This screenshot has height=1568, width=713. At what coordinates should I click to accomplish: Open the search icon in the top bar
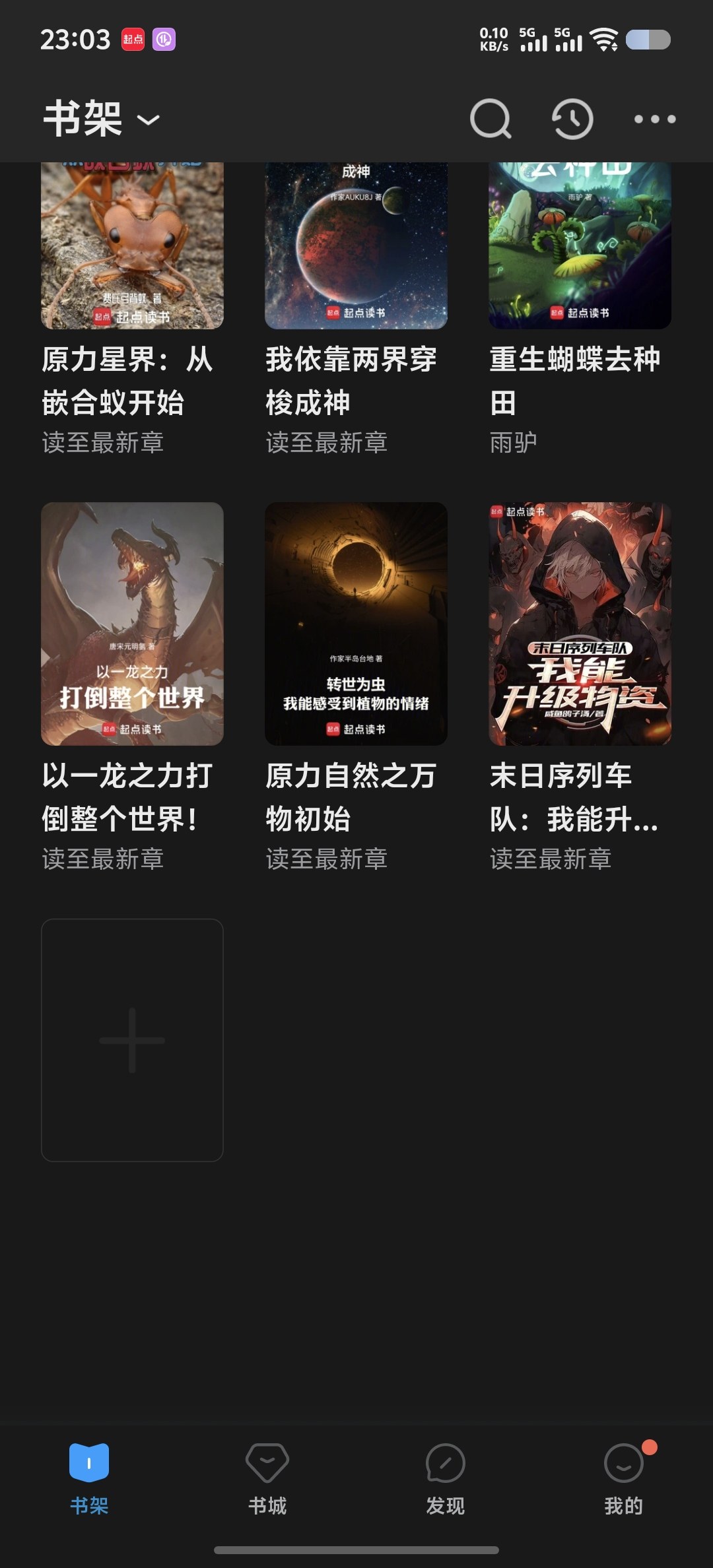(x=491, y=119)
